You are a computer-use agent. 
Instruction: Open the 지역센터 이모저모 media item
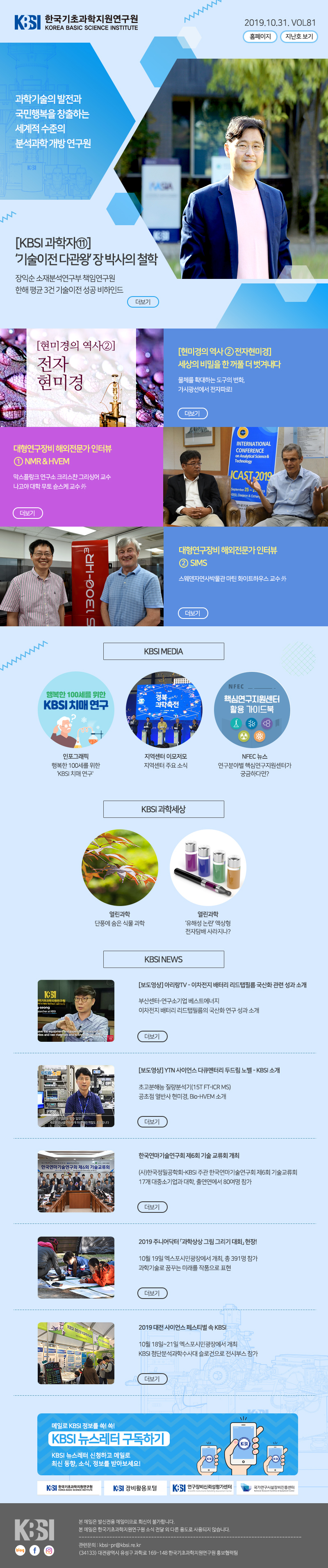pos(164,710)
